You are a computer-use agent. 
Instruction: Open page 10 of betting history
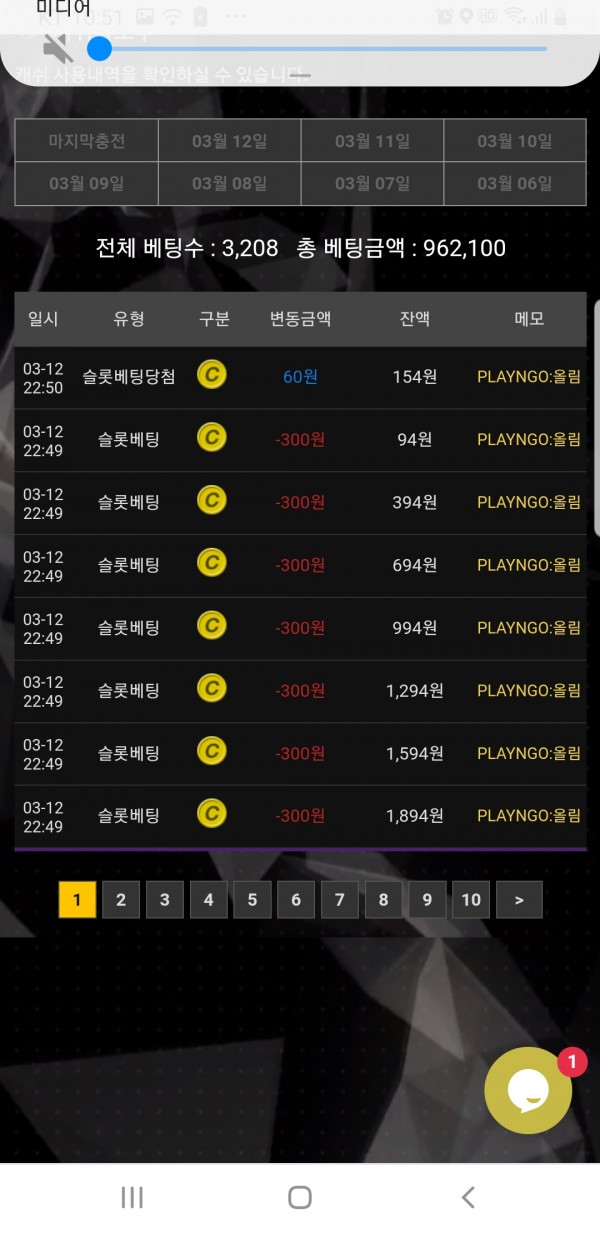[x=471, y=900]
